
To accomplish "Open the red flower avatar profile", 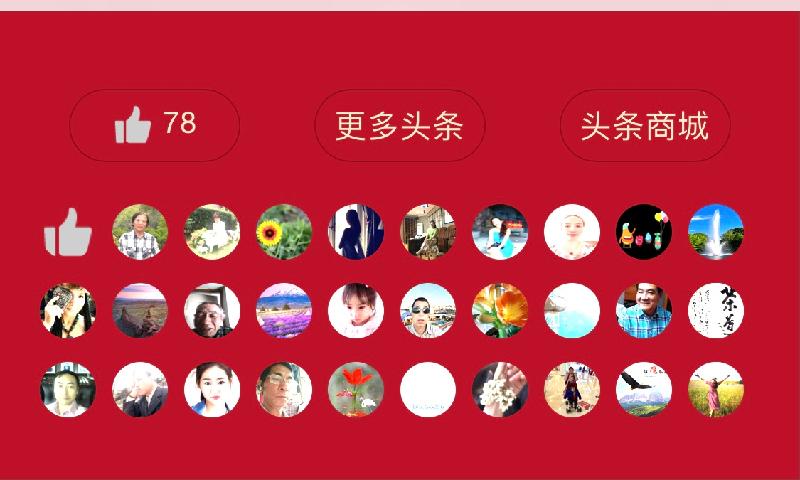I will (356, 390).
